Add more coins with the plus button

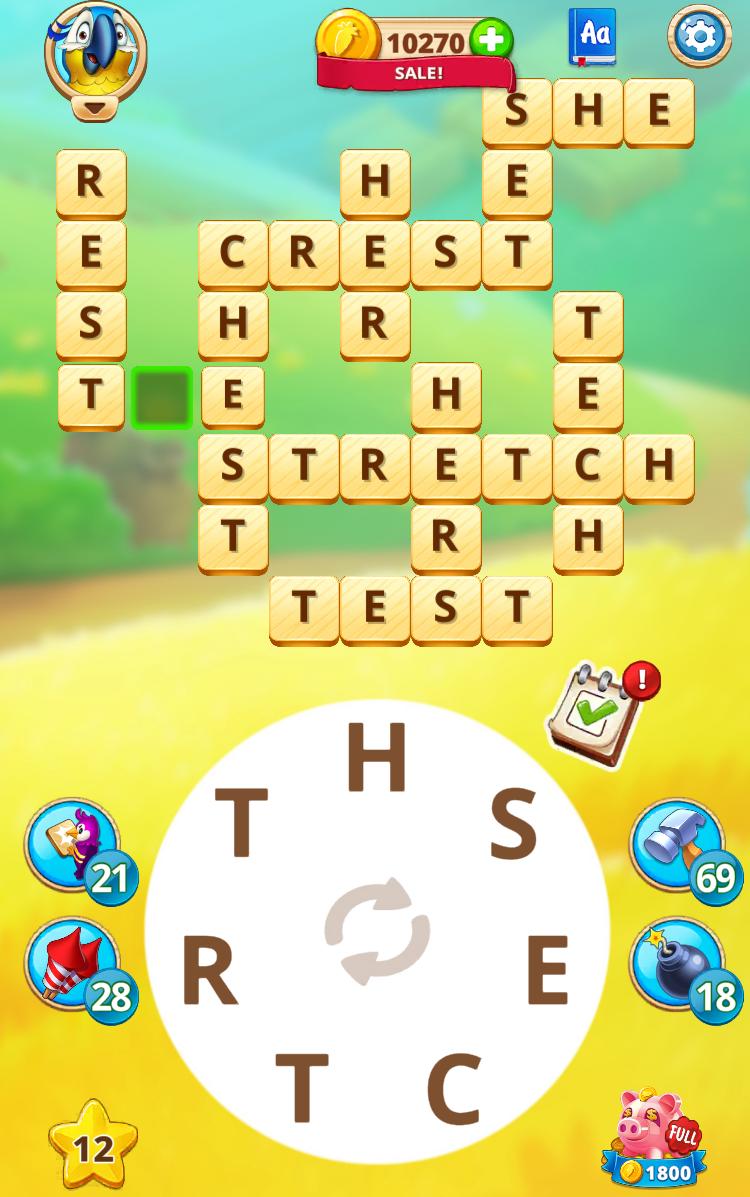pos(491,41)
